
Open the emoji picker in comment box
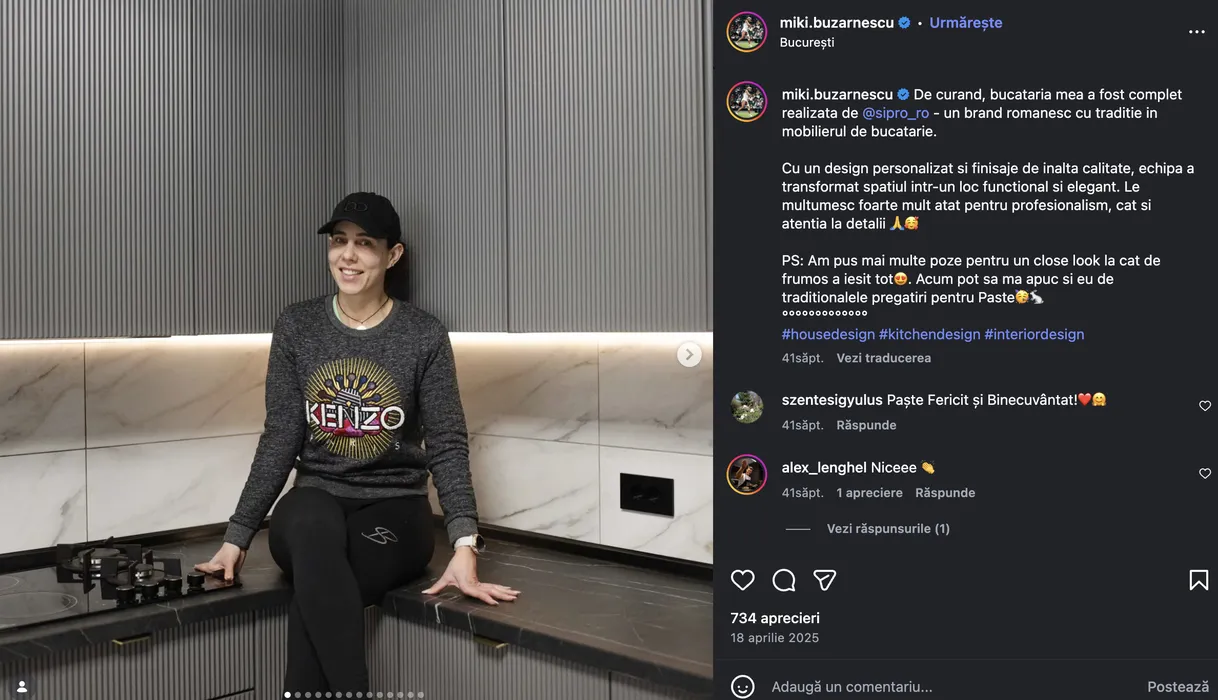[742, 687]
